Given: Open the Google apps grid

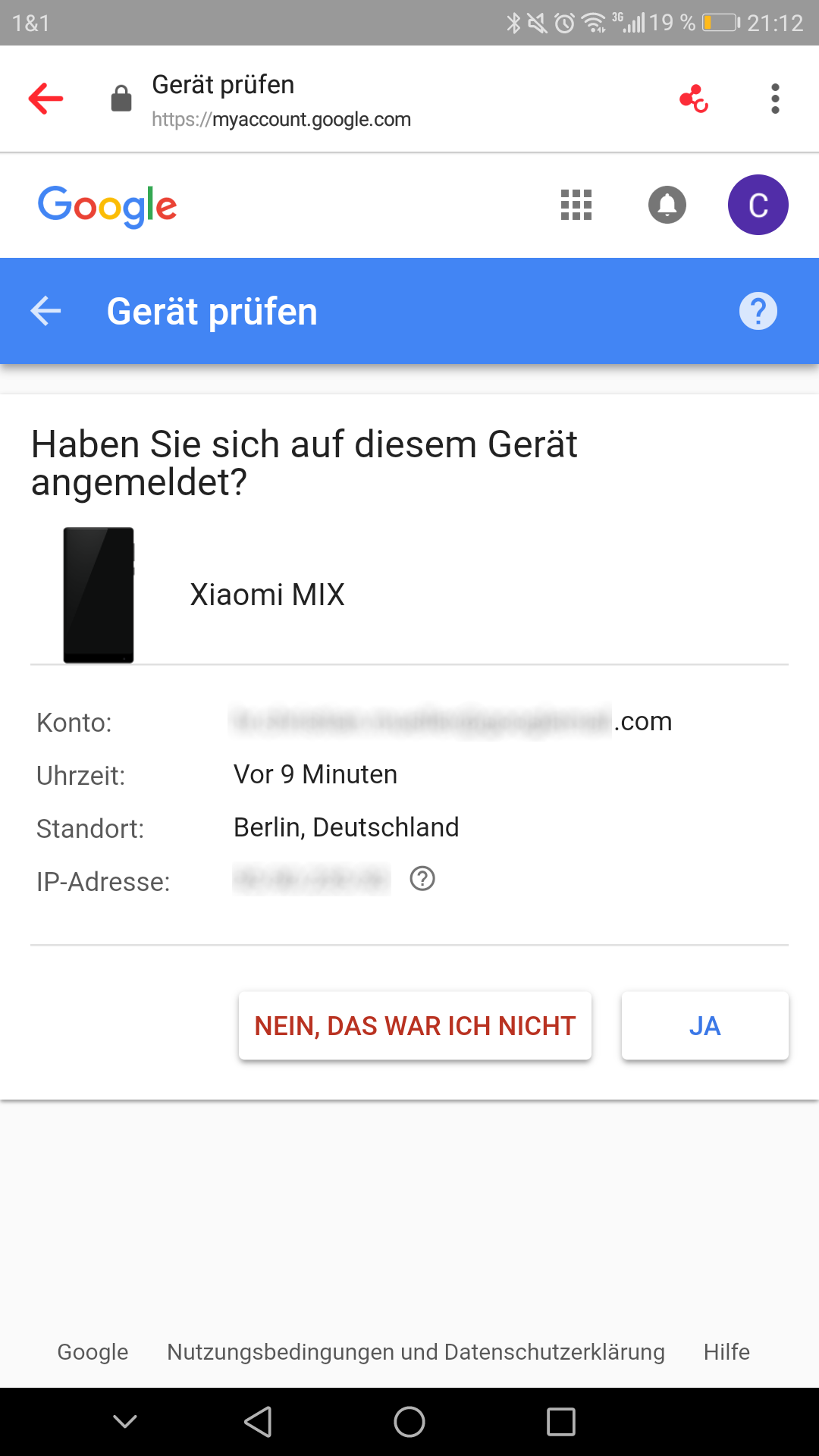Looking at the screenshot, I should 576,205.
